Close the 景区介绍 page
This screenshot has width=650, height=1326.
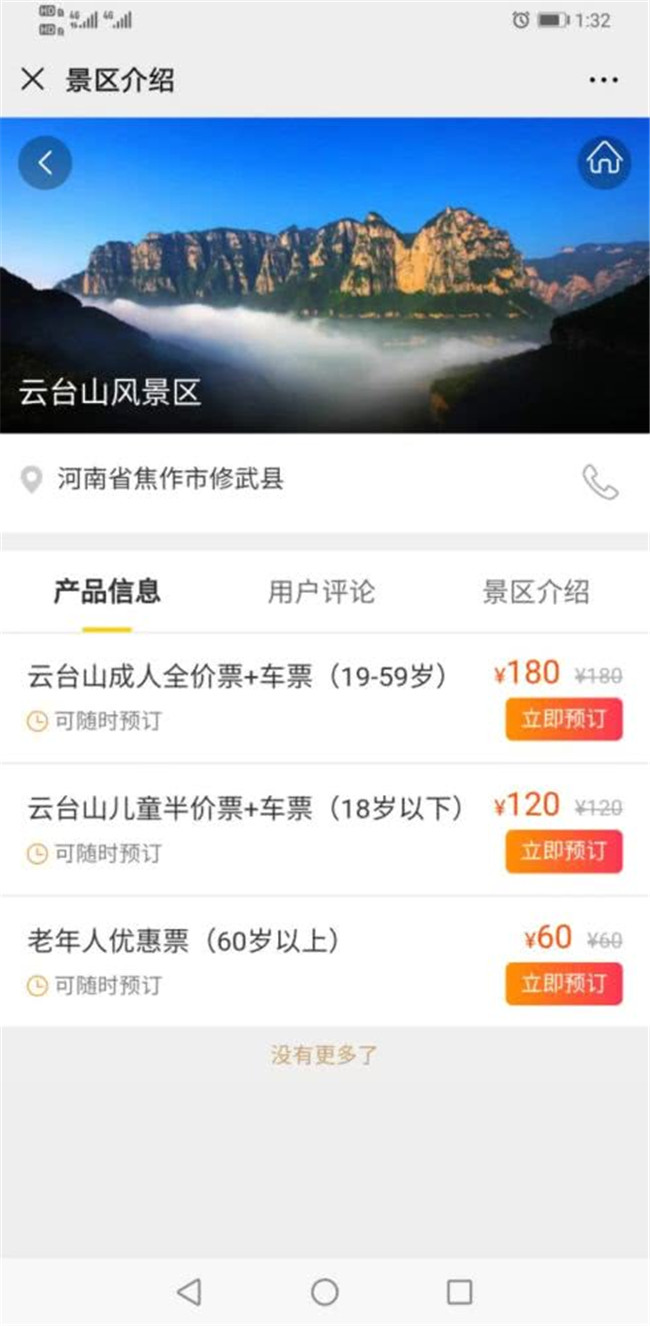pos(33,80)
